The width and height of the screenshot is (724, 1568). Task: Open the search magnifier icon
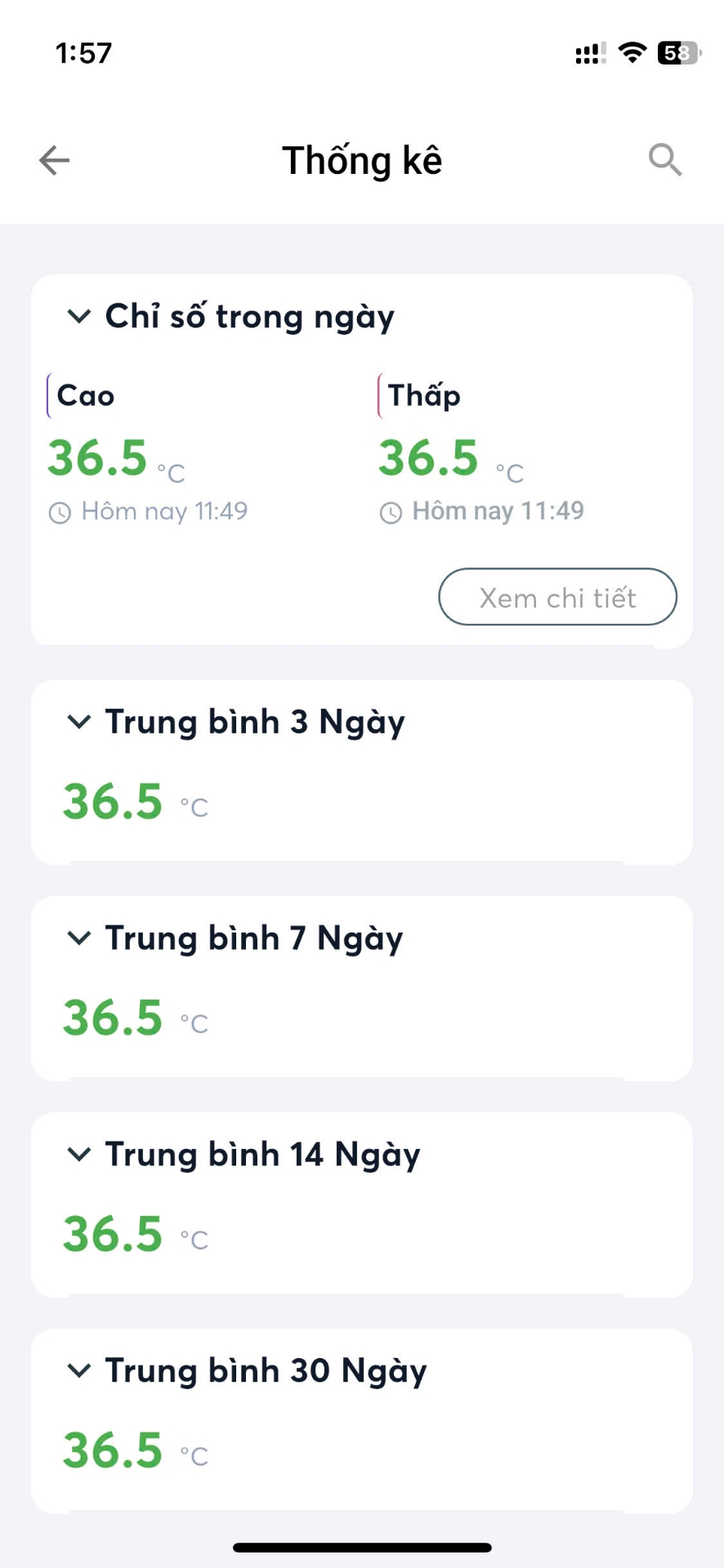click(x=665, y=159)
